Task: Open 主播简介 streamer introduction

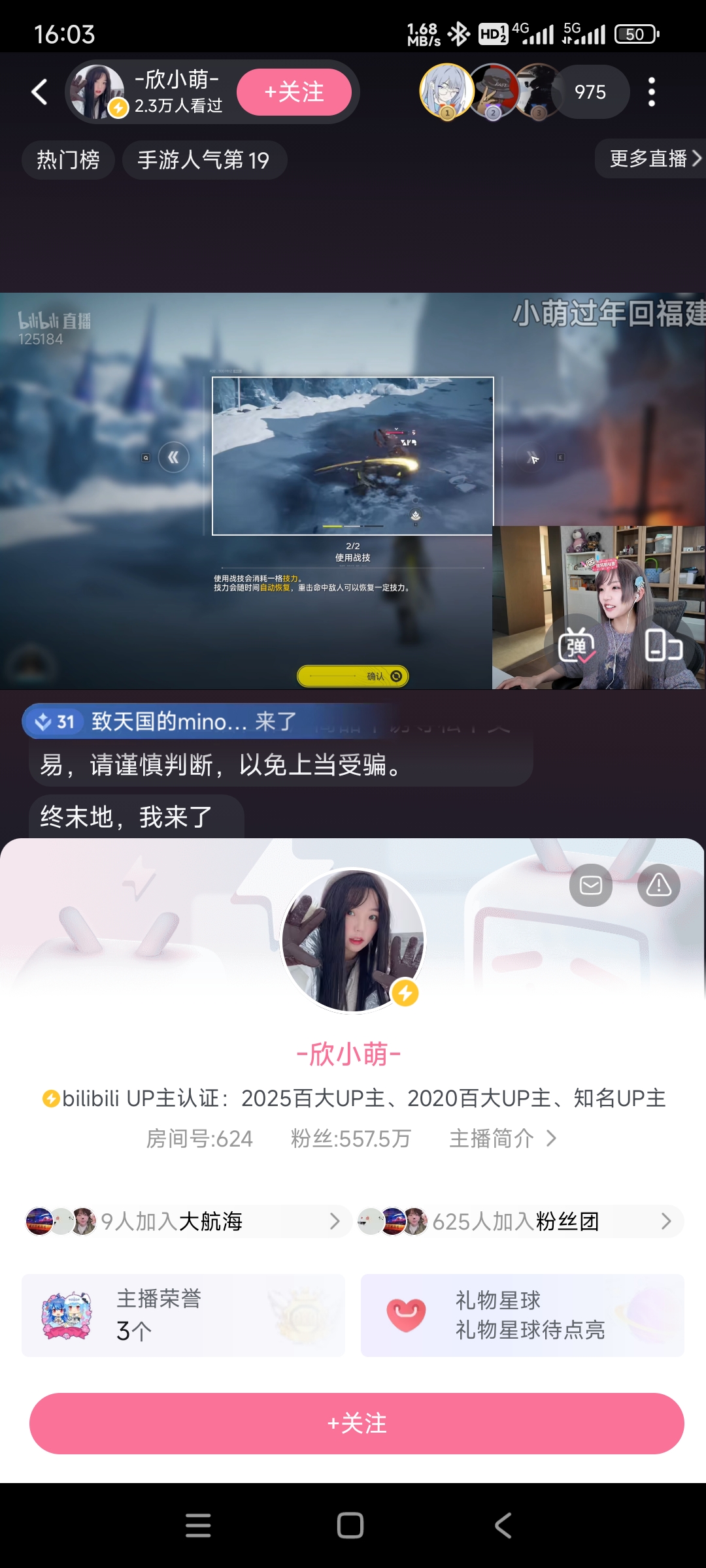Action: click(x=503, y=1139)
